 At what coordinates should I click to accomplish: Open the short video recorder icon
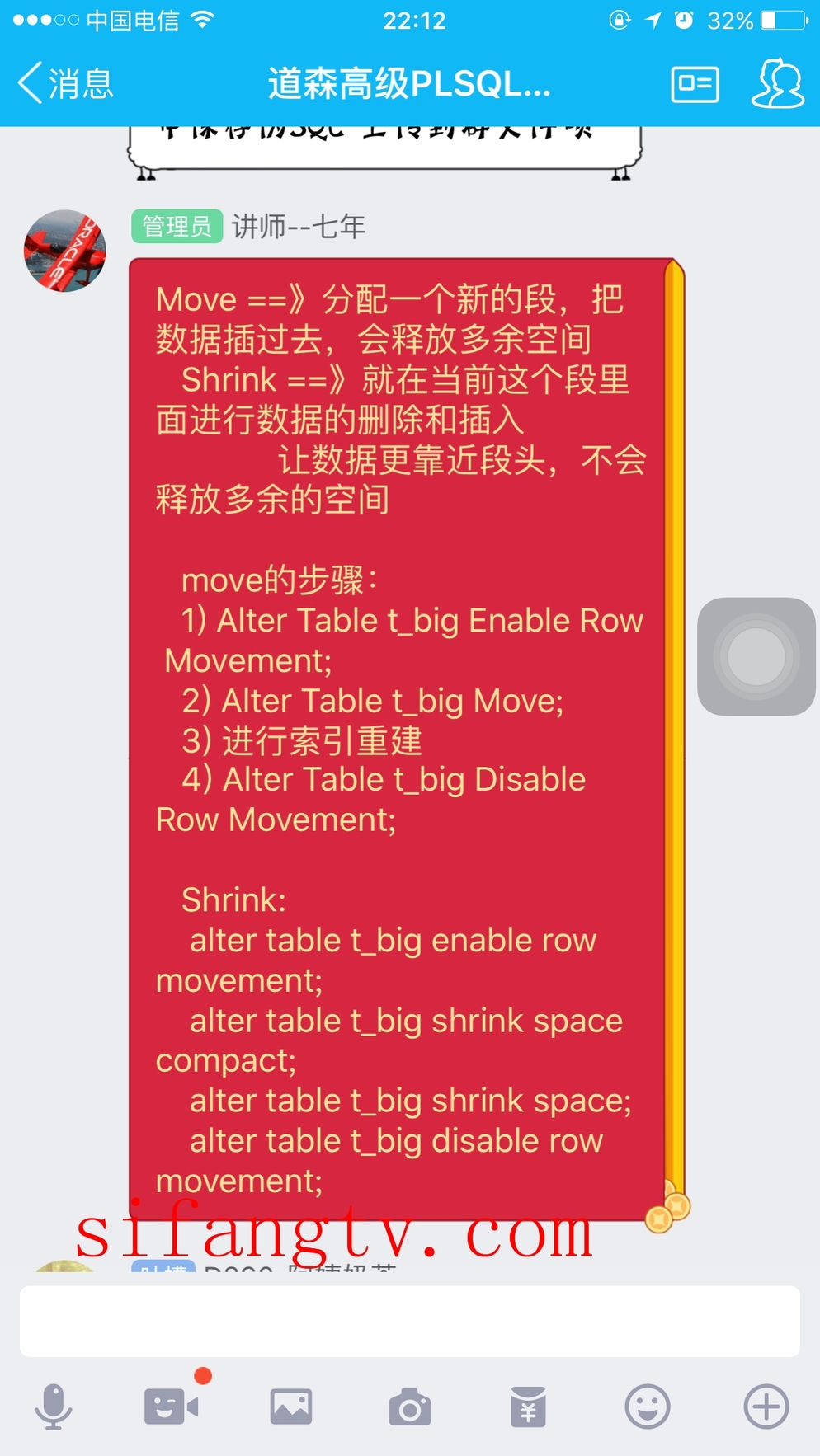[172, 1407]
